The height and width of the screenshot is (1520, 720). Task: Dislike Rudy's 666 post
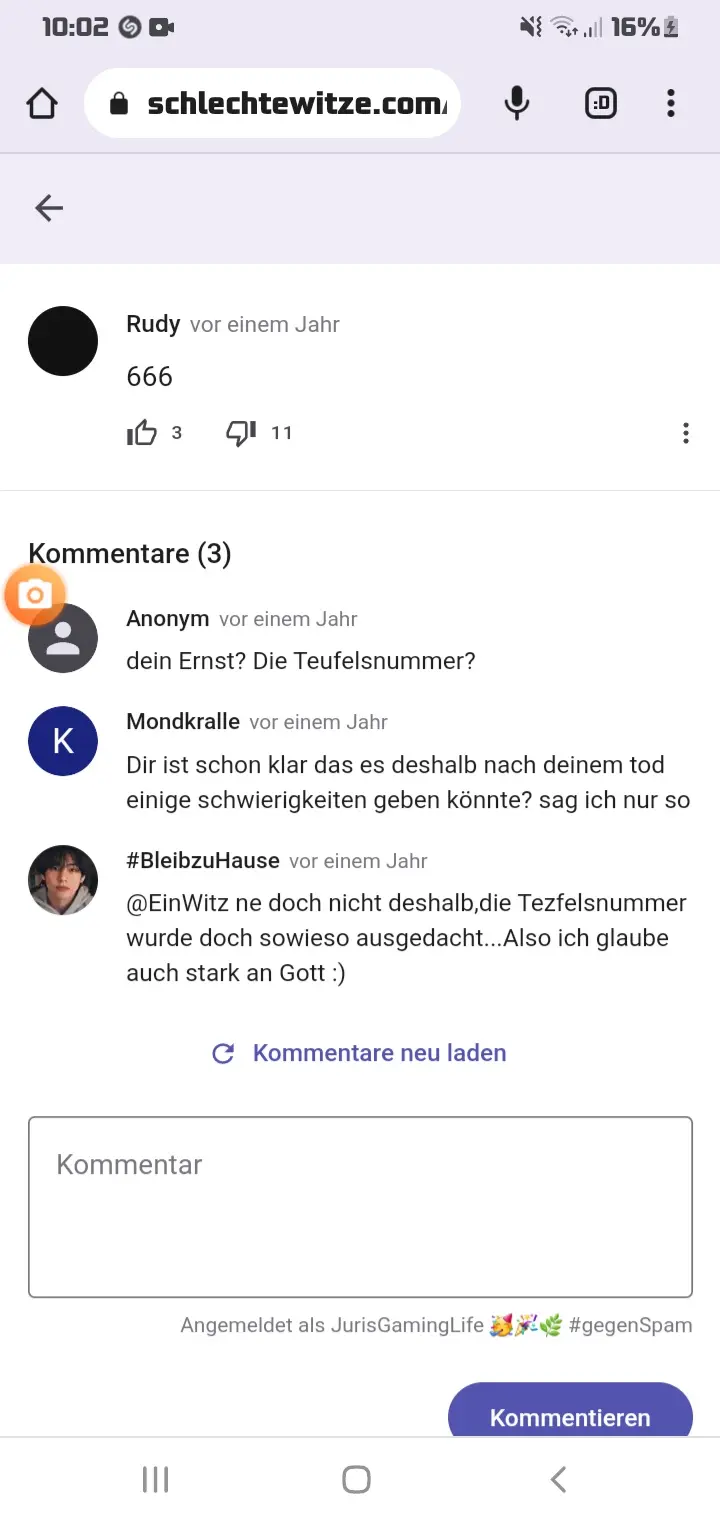(241, 433)
